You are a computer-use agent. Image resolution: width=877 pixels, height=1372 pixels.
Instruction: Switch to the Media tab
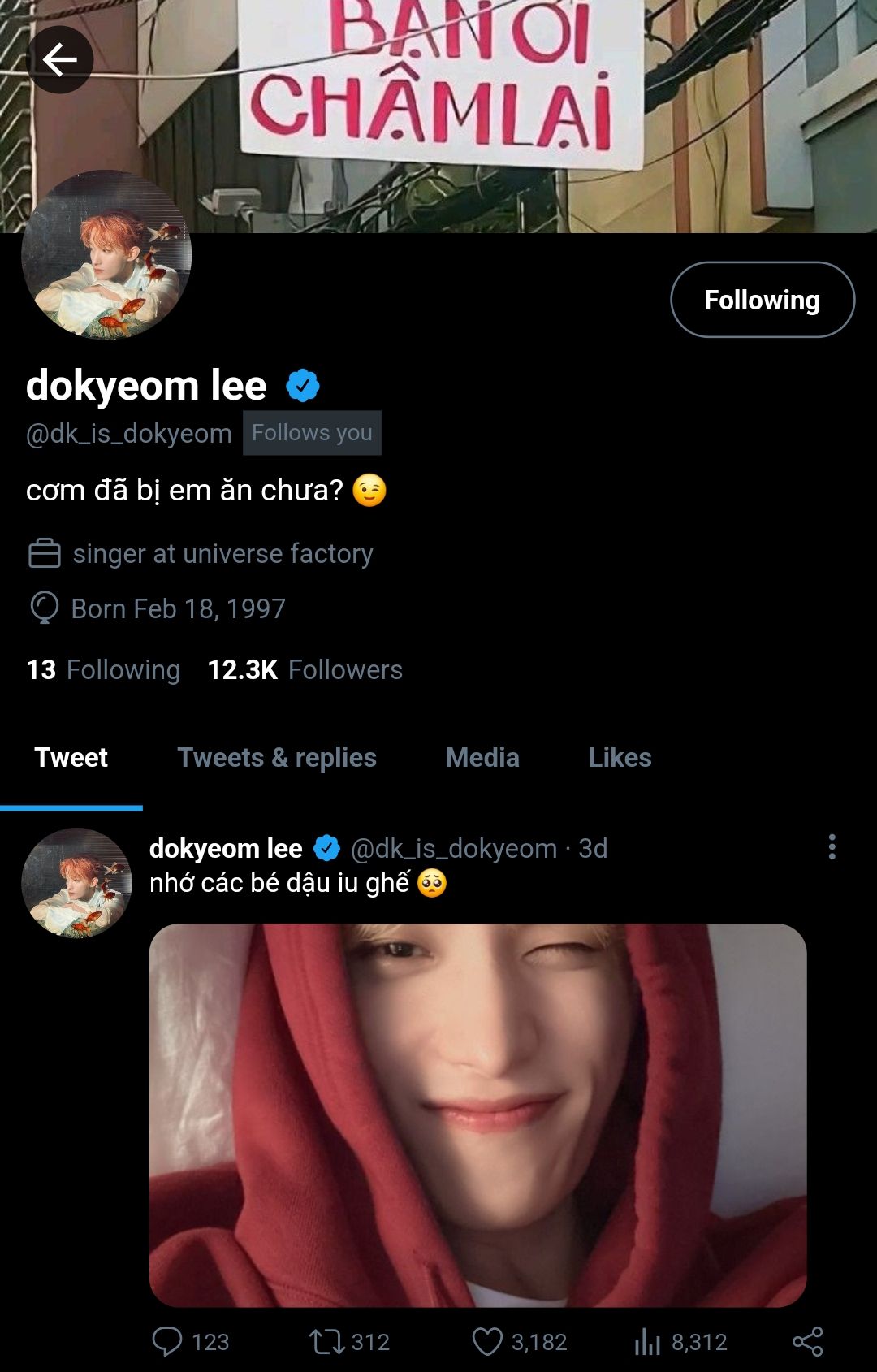(482, 758)
